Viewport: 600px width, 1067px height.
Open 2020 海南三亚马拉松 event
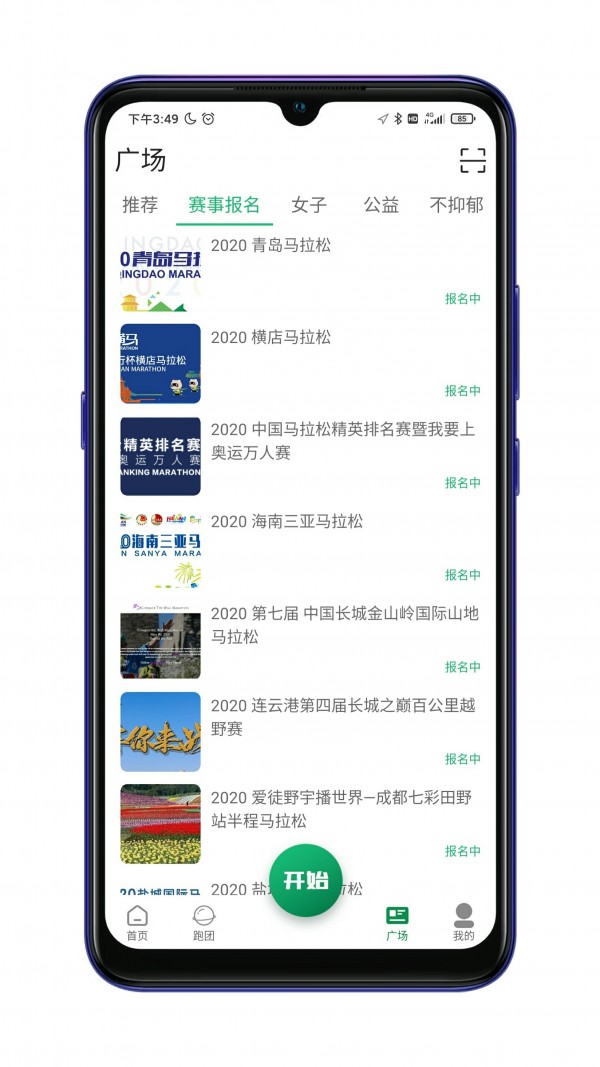pyautogui.click(x=300, y=548)
